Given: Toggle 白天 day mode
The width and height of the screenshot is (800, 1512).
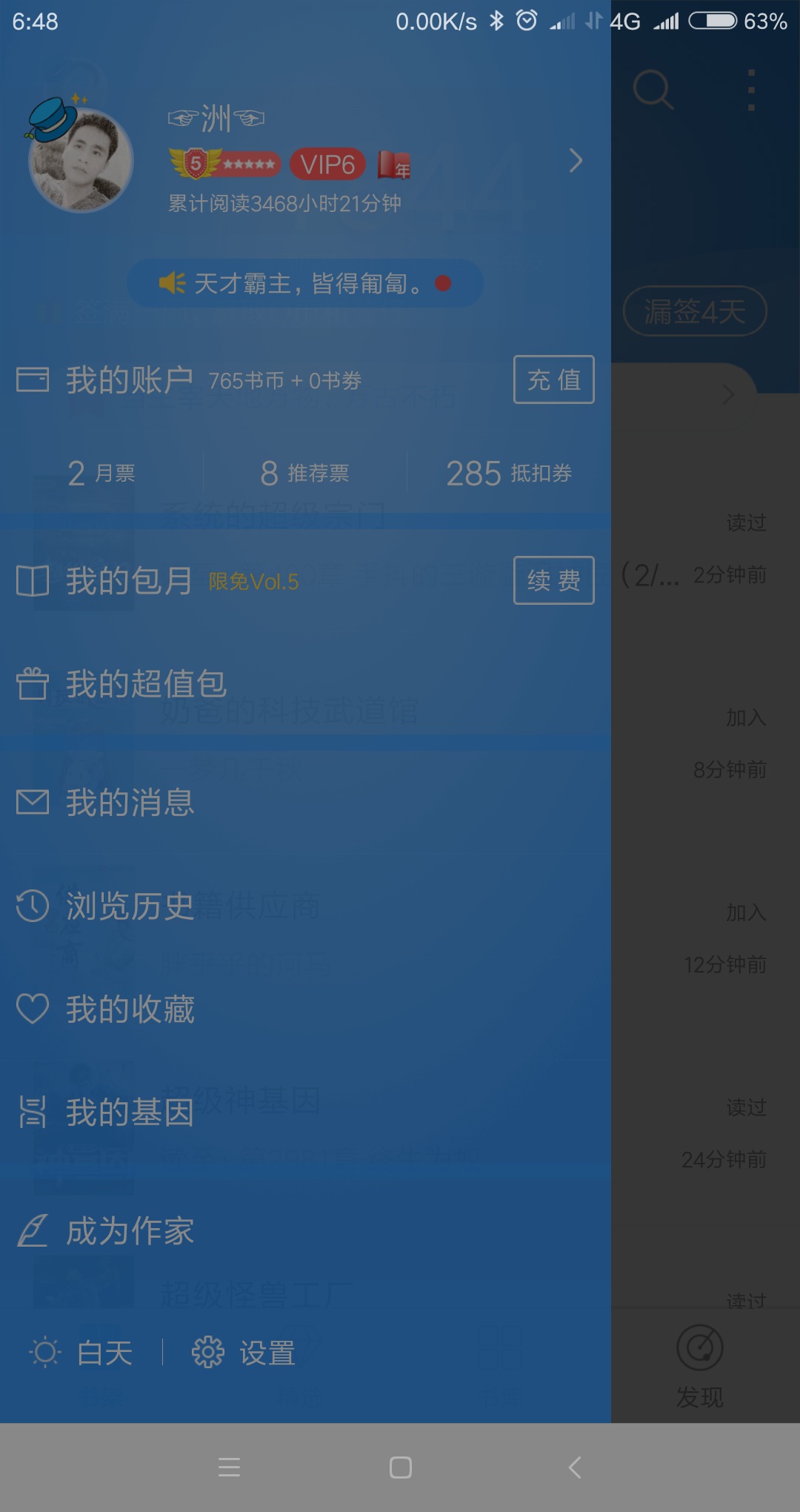Looking at the screenshot, I should pos(81,1353).
